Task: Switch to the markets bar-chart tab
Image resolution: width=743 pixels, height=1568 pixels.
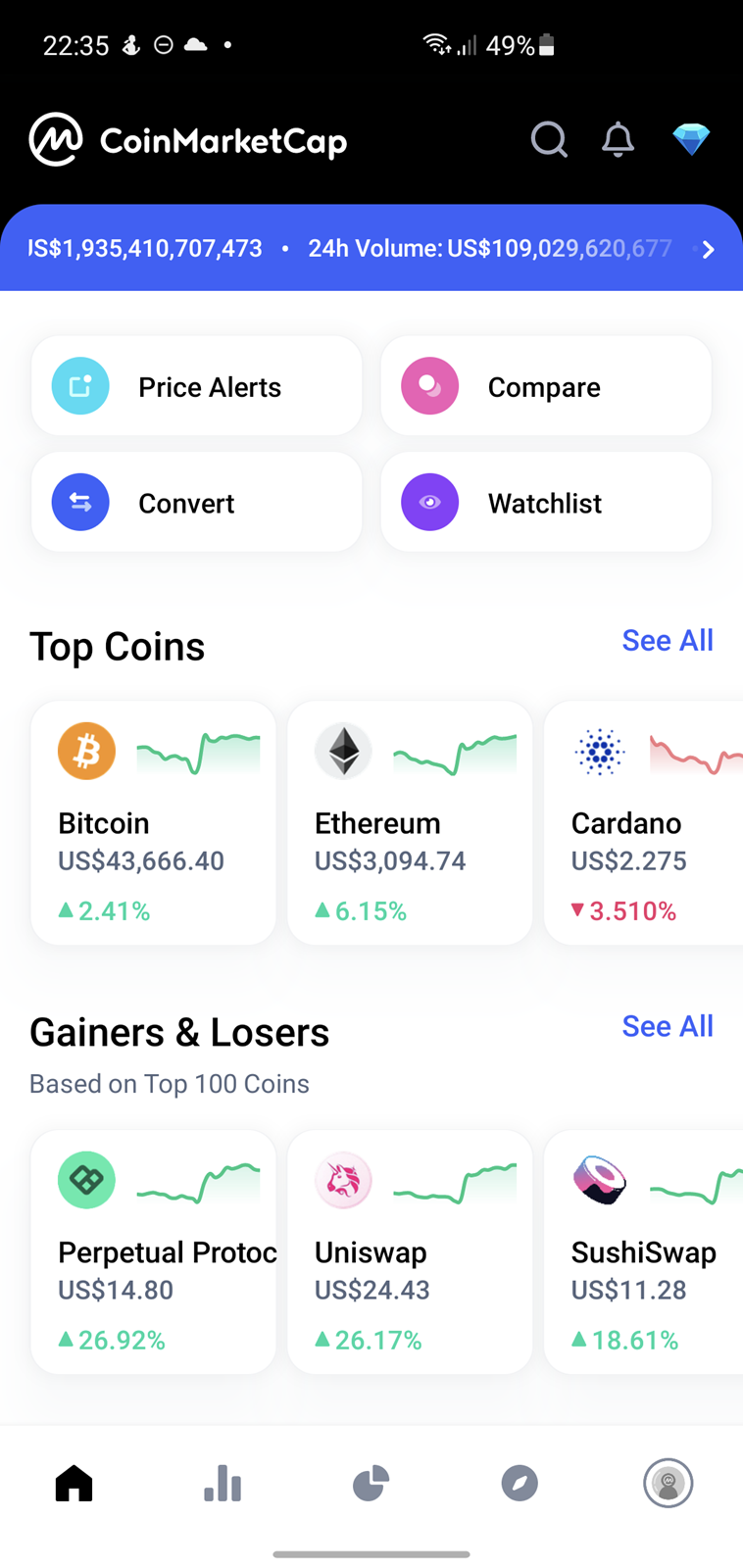Action: click(223, 1483)
